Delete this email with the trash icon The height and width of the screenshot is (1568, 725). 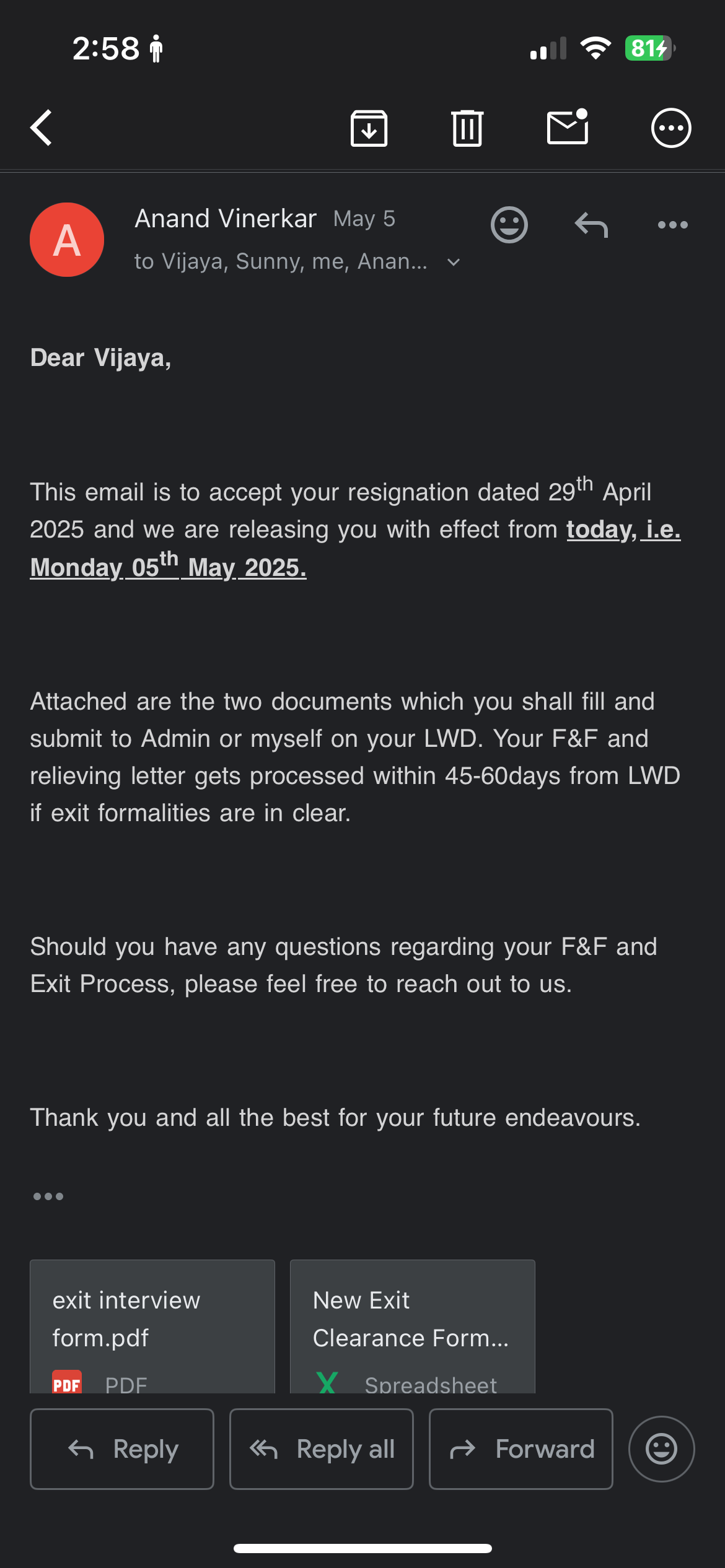click(467, 128)
